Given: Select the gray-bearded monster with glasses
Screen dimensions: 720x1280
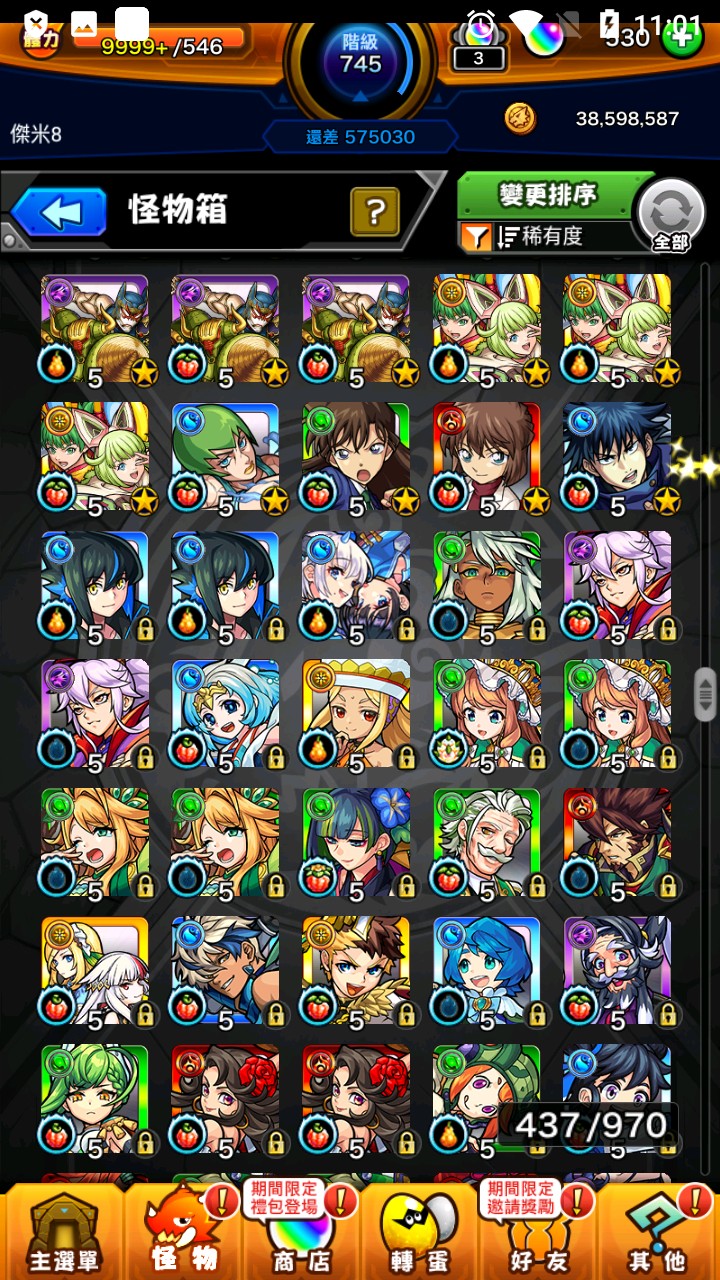Looking at the screenshot, I should 617,968.
